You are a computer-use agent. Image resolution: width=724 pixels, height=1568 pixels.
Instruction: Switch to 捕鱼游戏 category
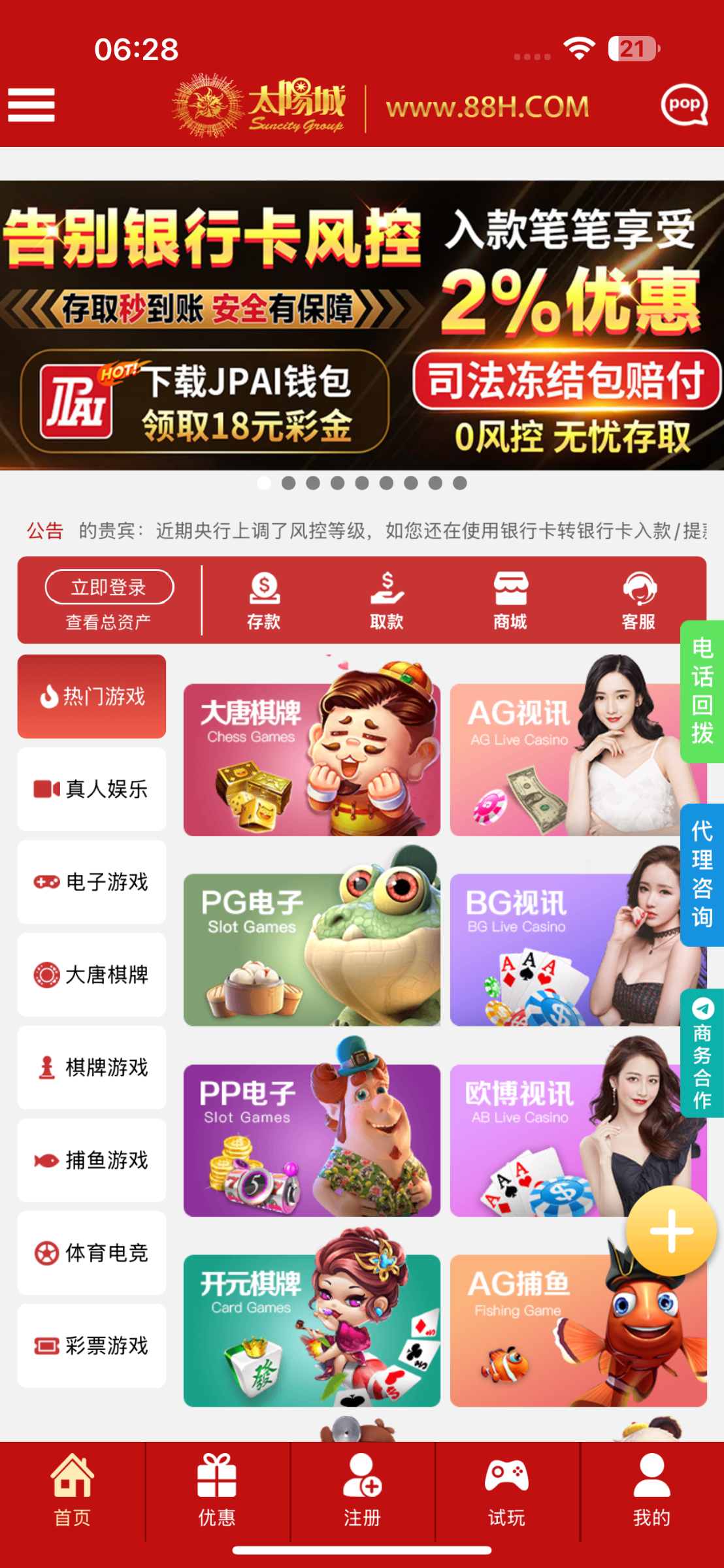91,1160
